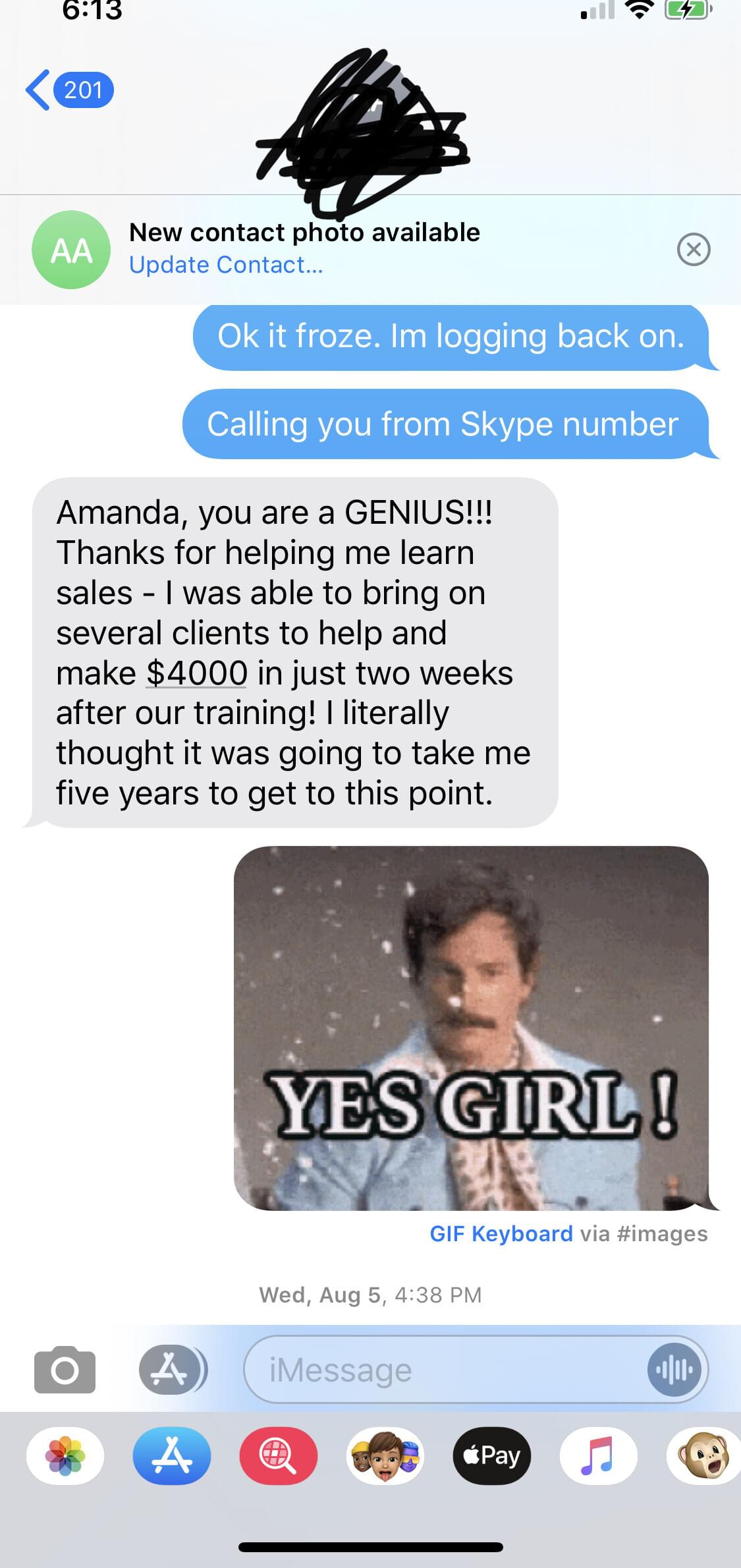The image size is (741, 1568).
Task: Open GIF Keyboard link under the GIF
Action: pos(501,1234)
